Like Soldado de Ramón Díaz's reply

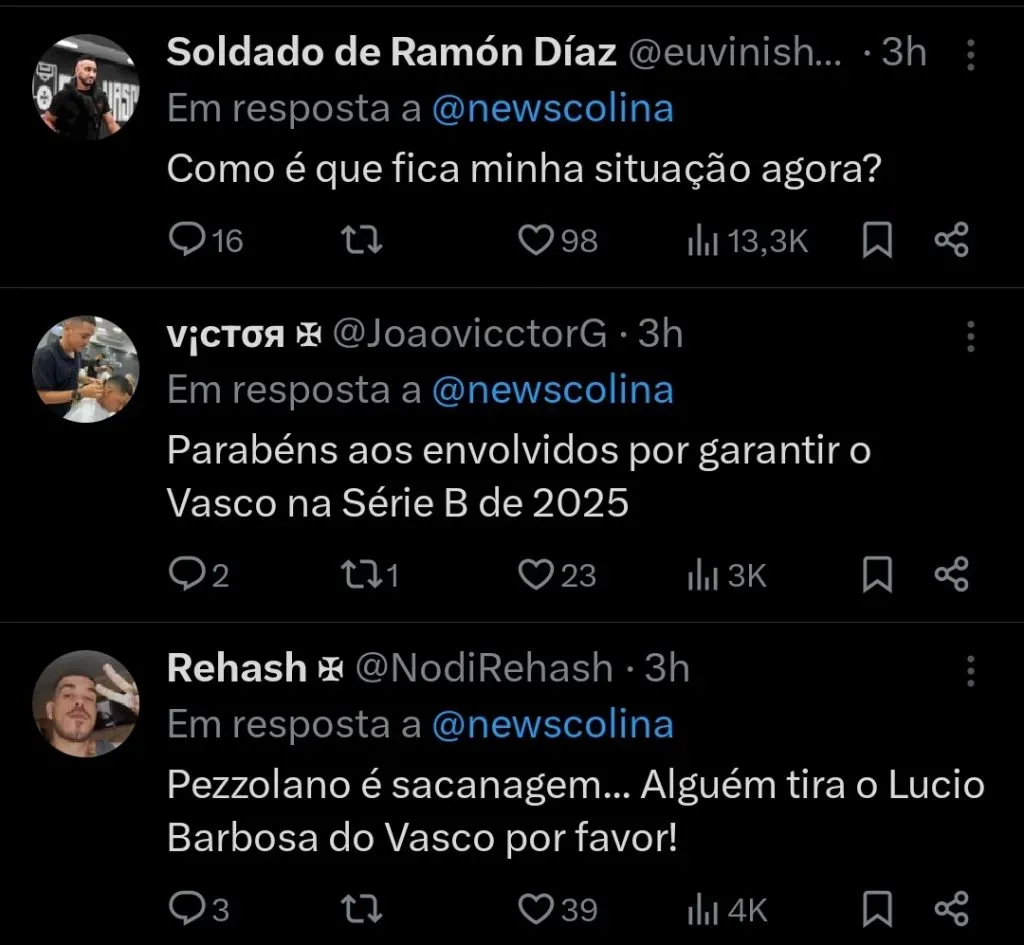click(538, 241)
